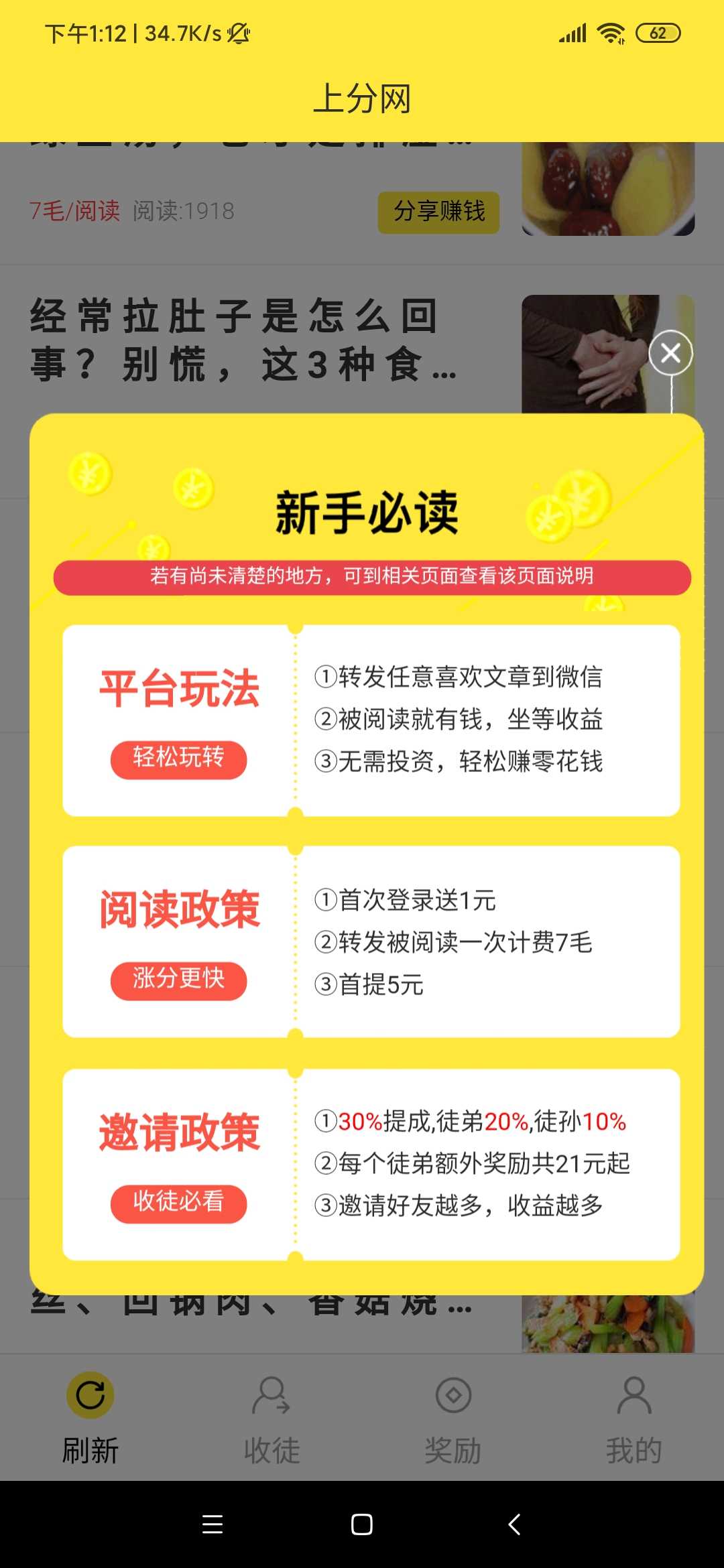This screenshot has height=1568, width=724.
Task: Tap the 收徒必看 button
Action: (x=178, y=1204)
